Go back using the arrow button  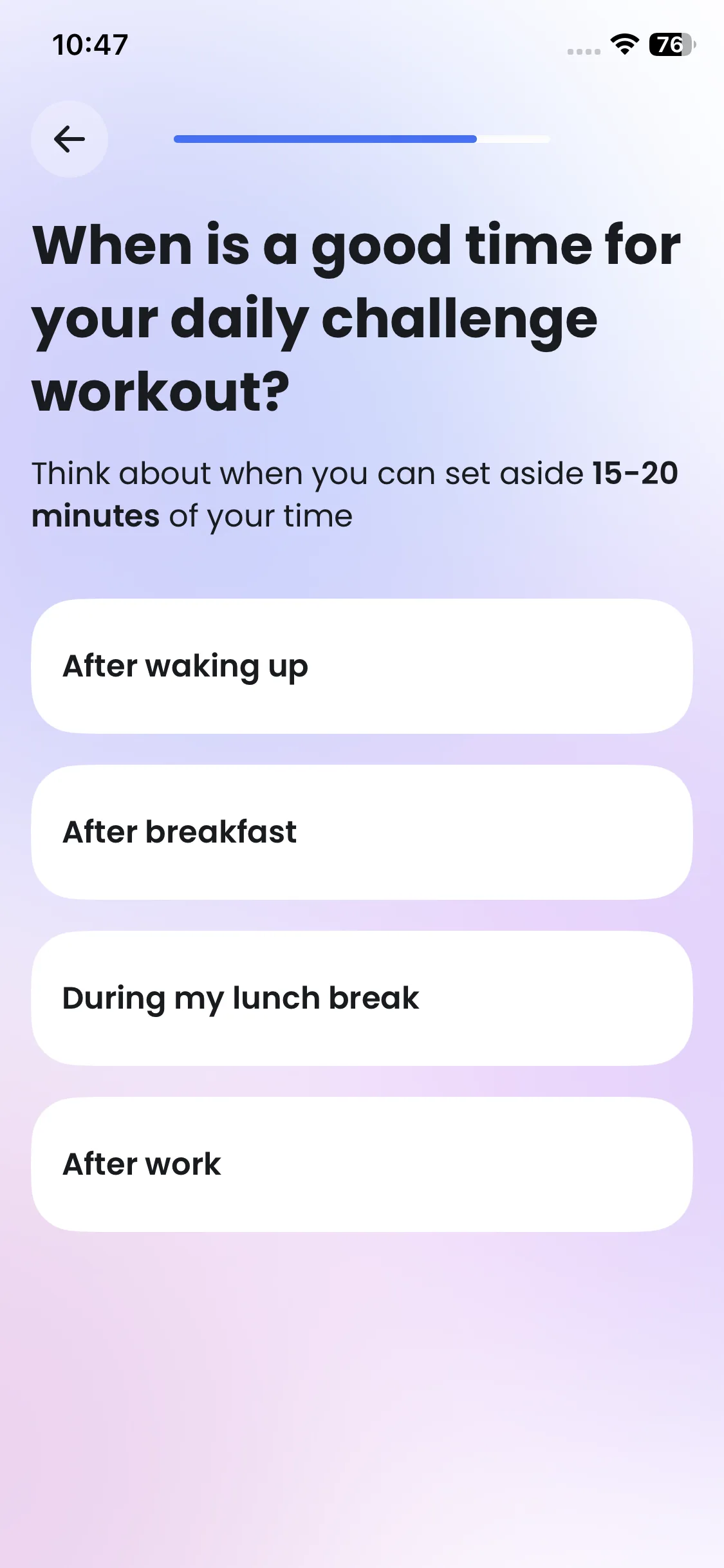point(70,139)
